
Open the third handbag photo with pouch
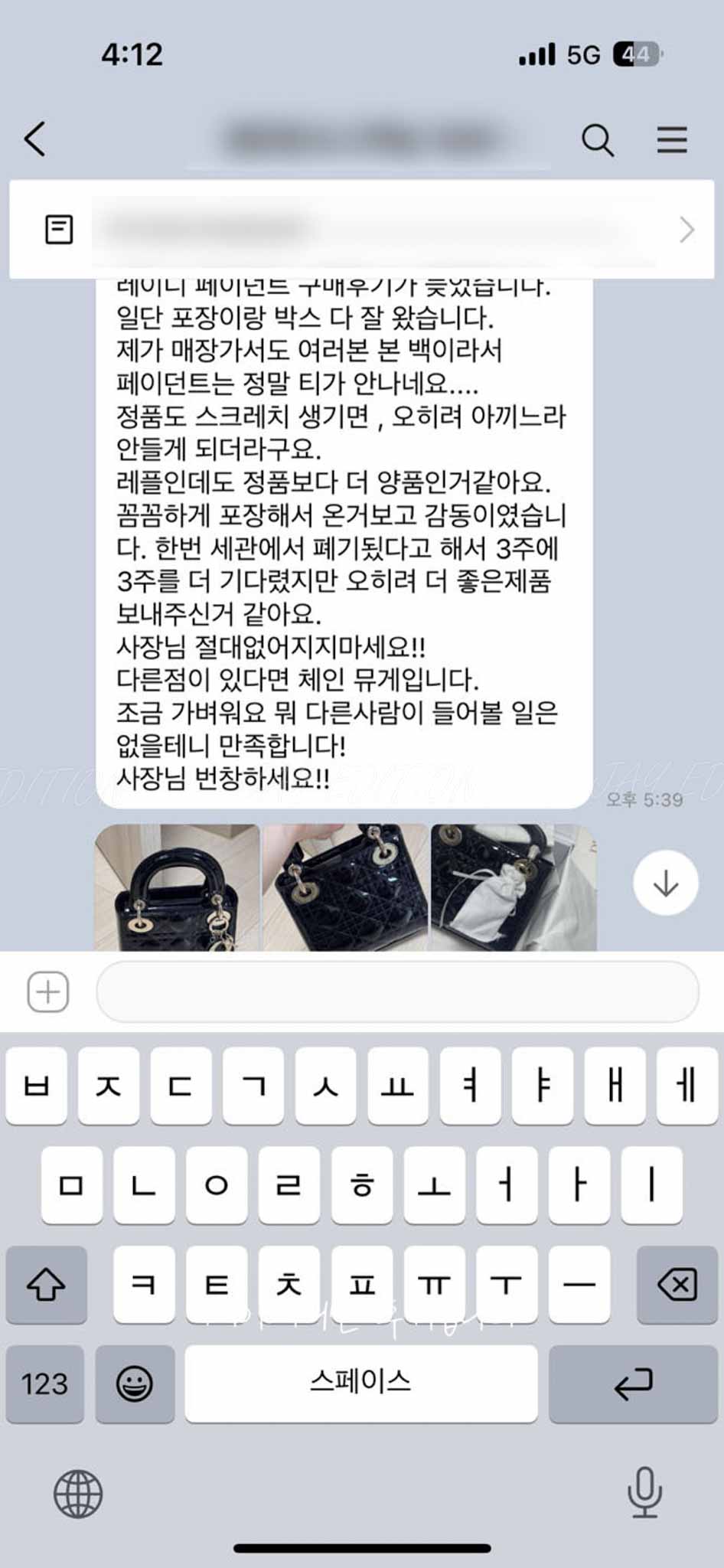coord(513,887)
